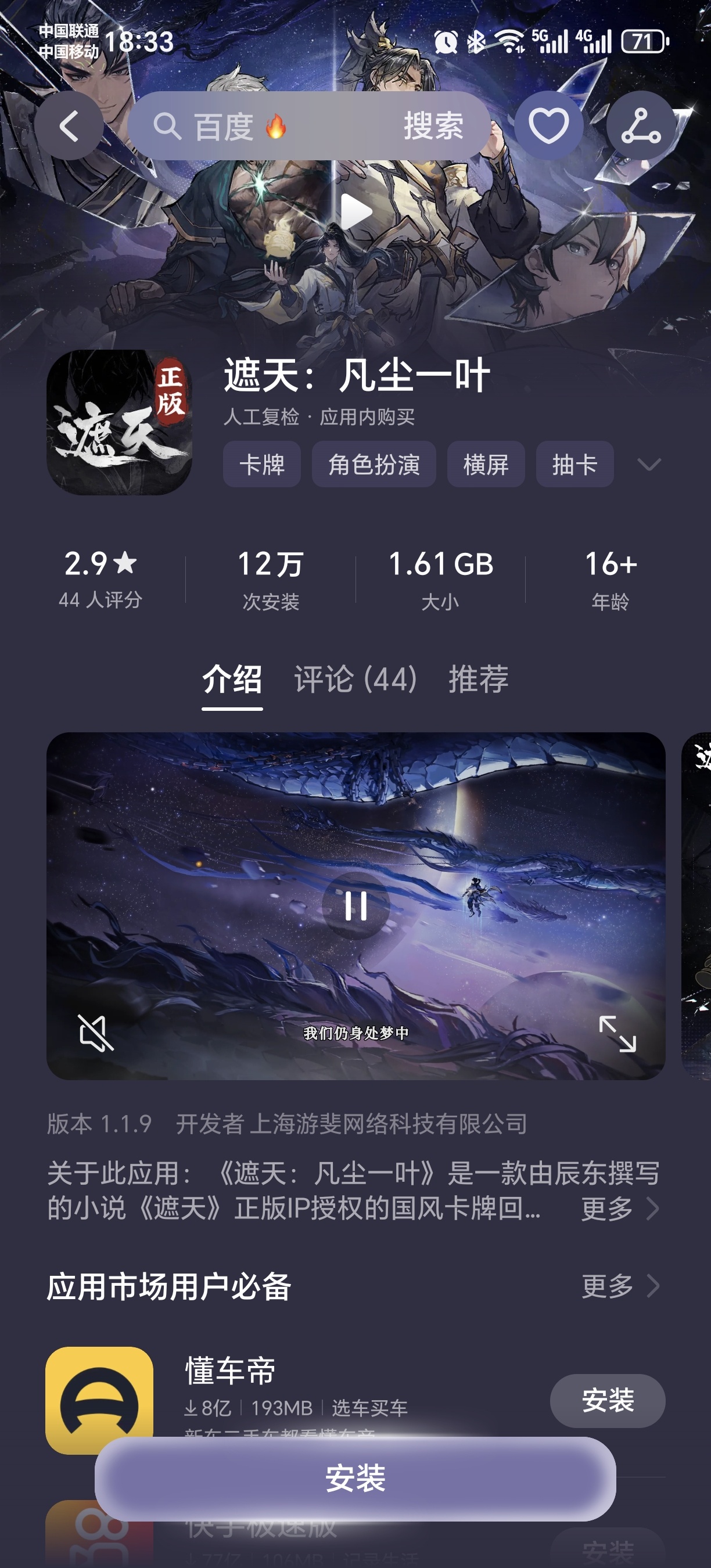Tap the 搜索 button
Image resolution: width=711 pixels, height=1568 pixels.
[433, 126]
